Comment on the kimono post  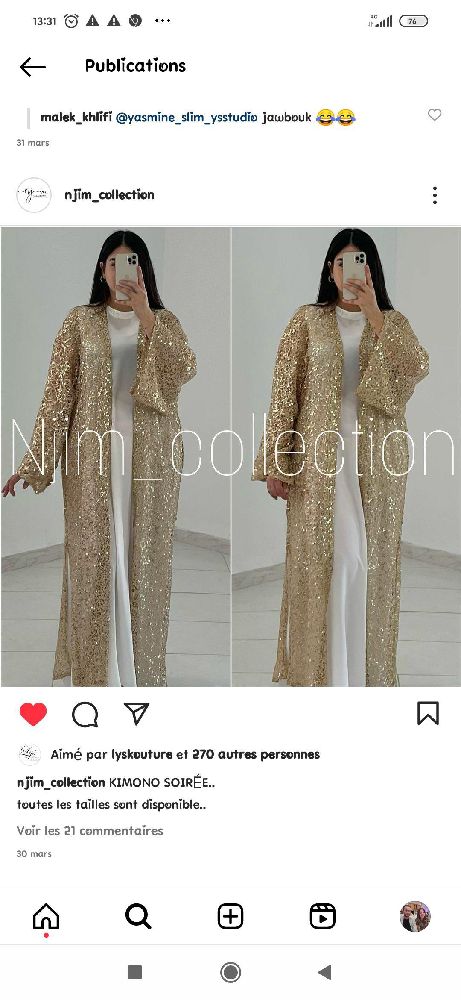(85, 715)
